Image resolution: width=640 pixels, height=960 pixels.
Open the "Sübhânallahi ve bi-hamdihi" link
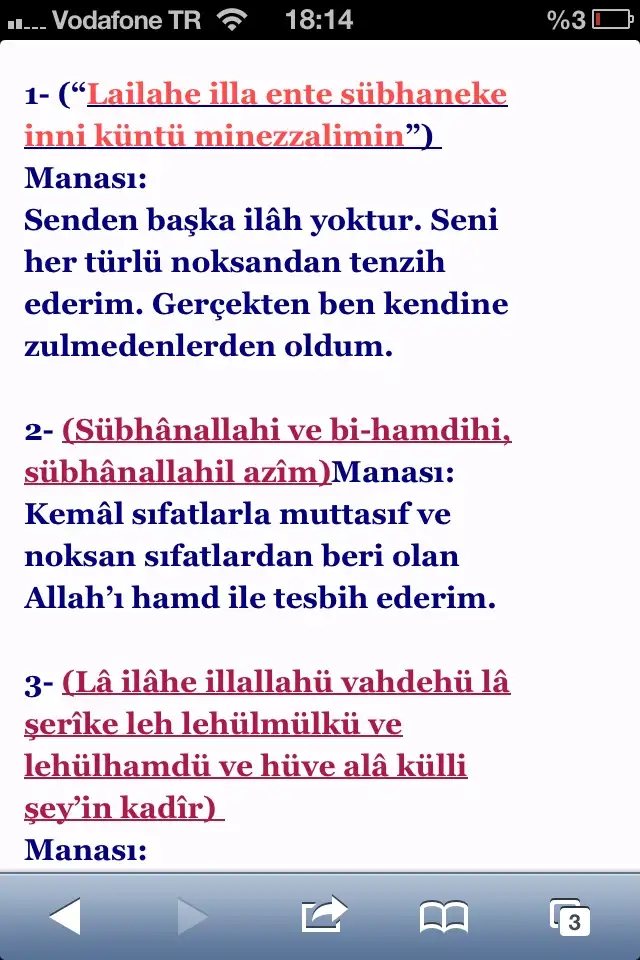(x=288, y=431)
